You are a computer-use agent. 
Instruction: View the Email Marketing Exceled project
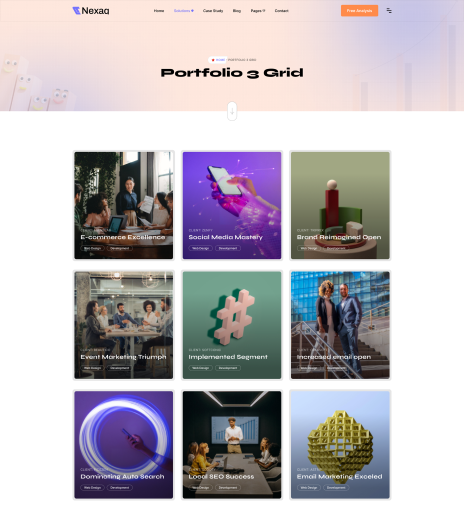(340, 445)
